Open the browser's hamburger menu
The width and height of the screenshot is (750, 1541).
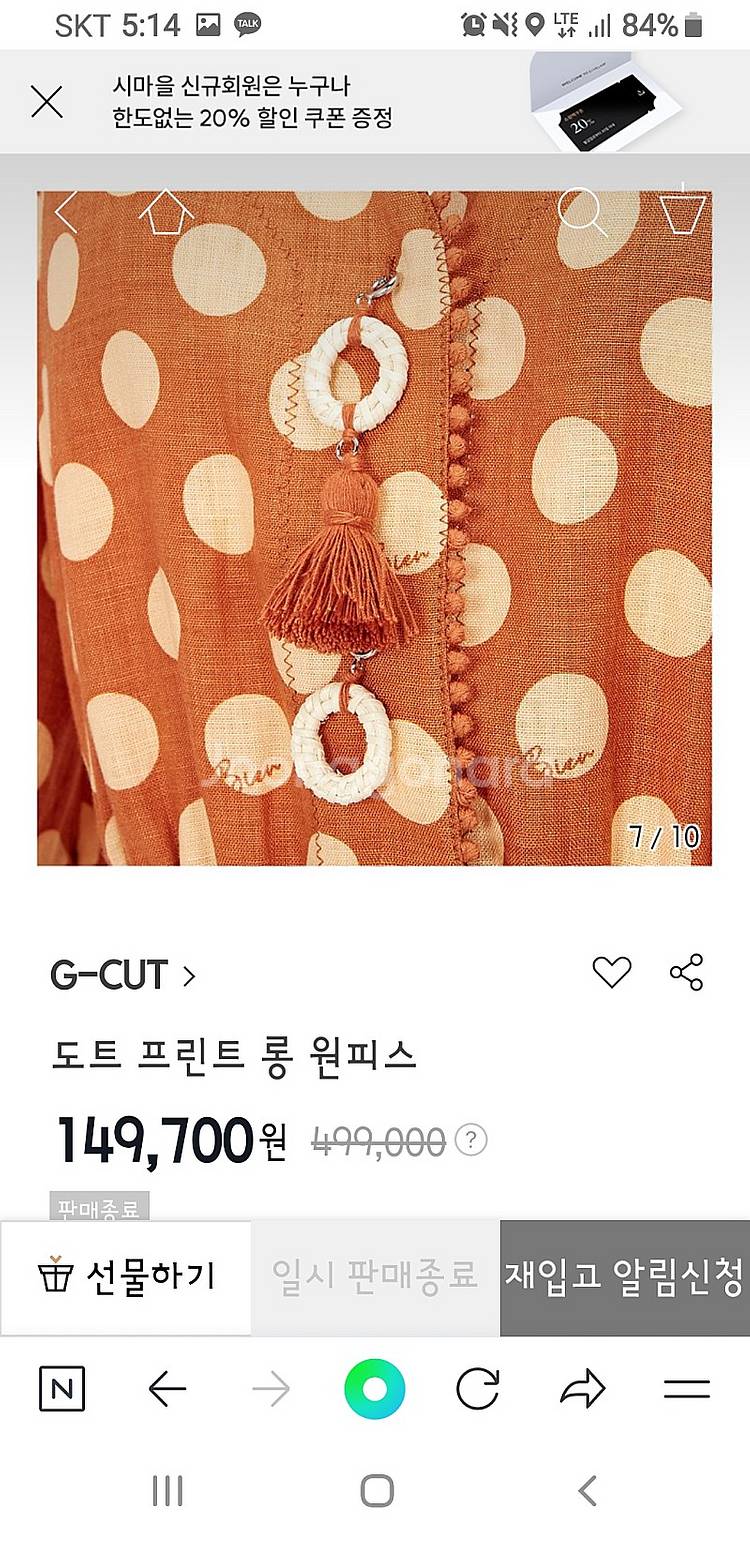pyautogui.click(x=687, y=1389)
